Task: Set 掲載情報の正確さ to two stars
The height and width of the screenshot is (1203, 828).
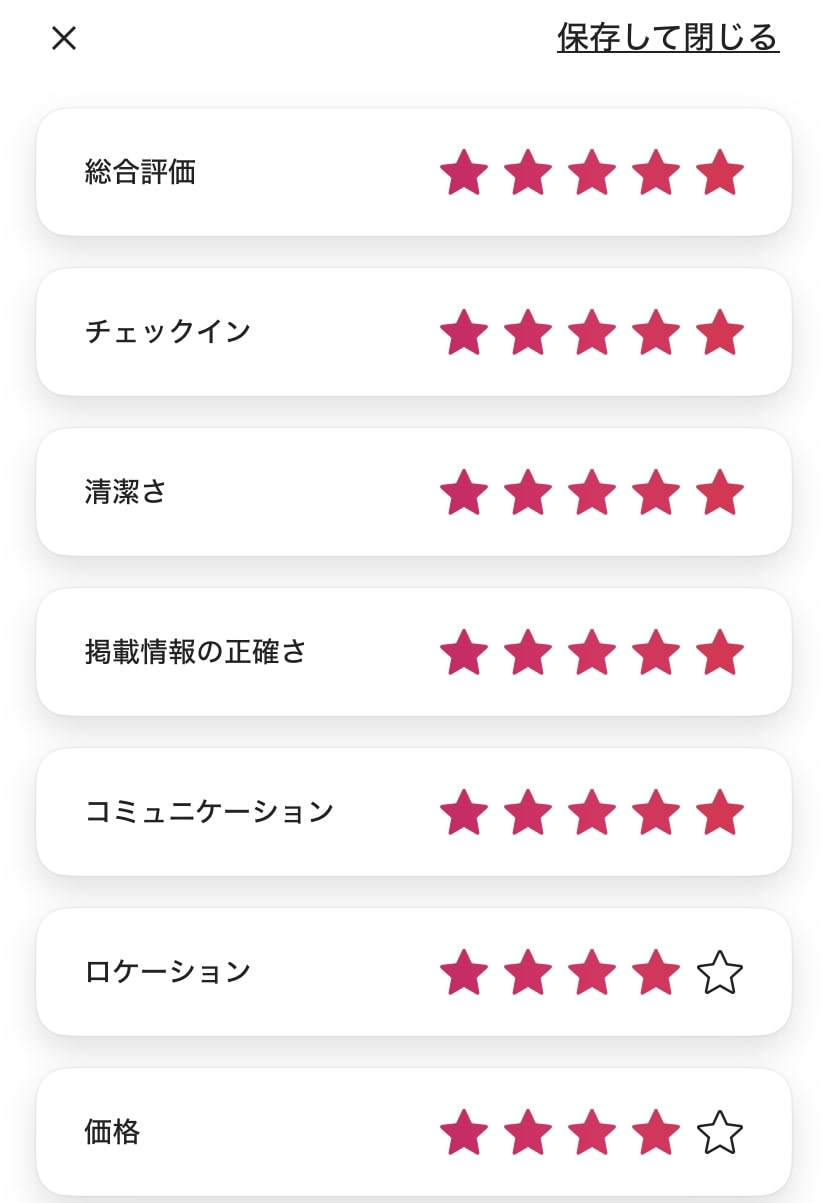Action: 528,652
